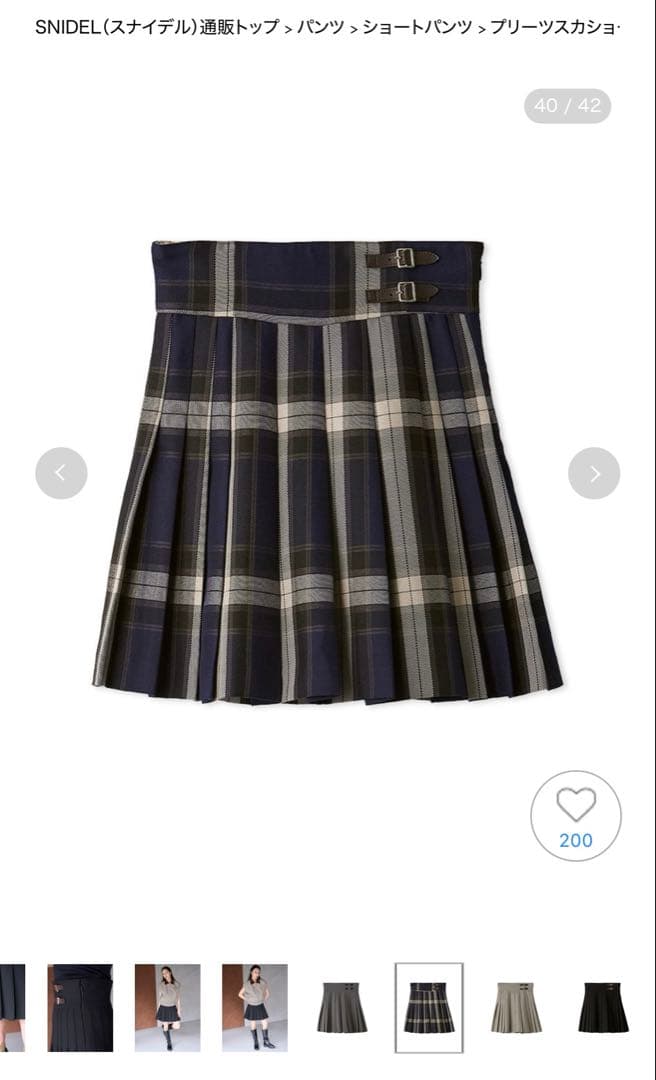
Task: Show the next product image
Action: point(594,473)
